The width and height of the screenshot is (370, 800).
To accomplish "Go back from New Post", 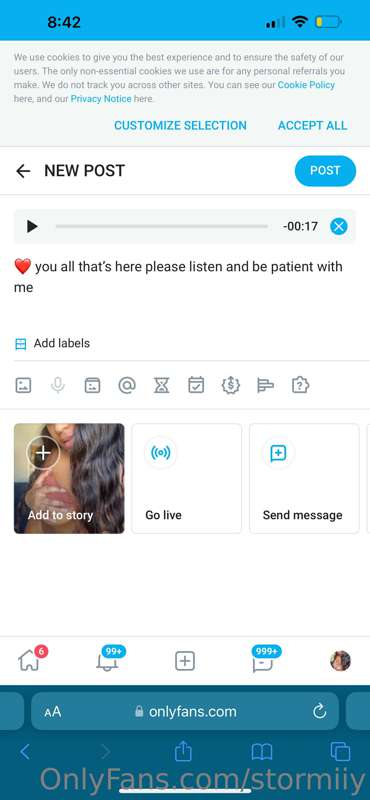I will point(23,171).
